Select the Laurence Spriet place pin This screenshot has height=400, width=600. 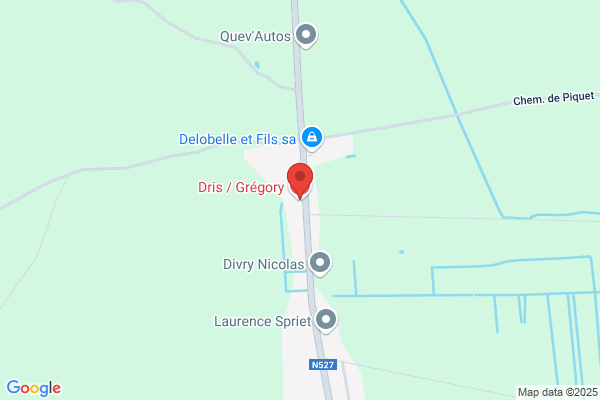tap(326, 320)
